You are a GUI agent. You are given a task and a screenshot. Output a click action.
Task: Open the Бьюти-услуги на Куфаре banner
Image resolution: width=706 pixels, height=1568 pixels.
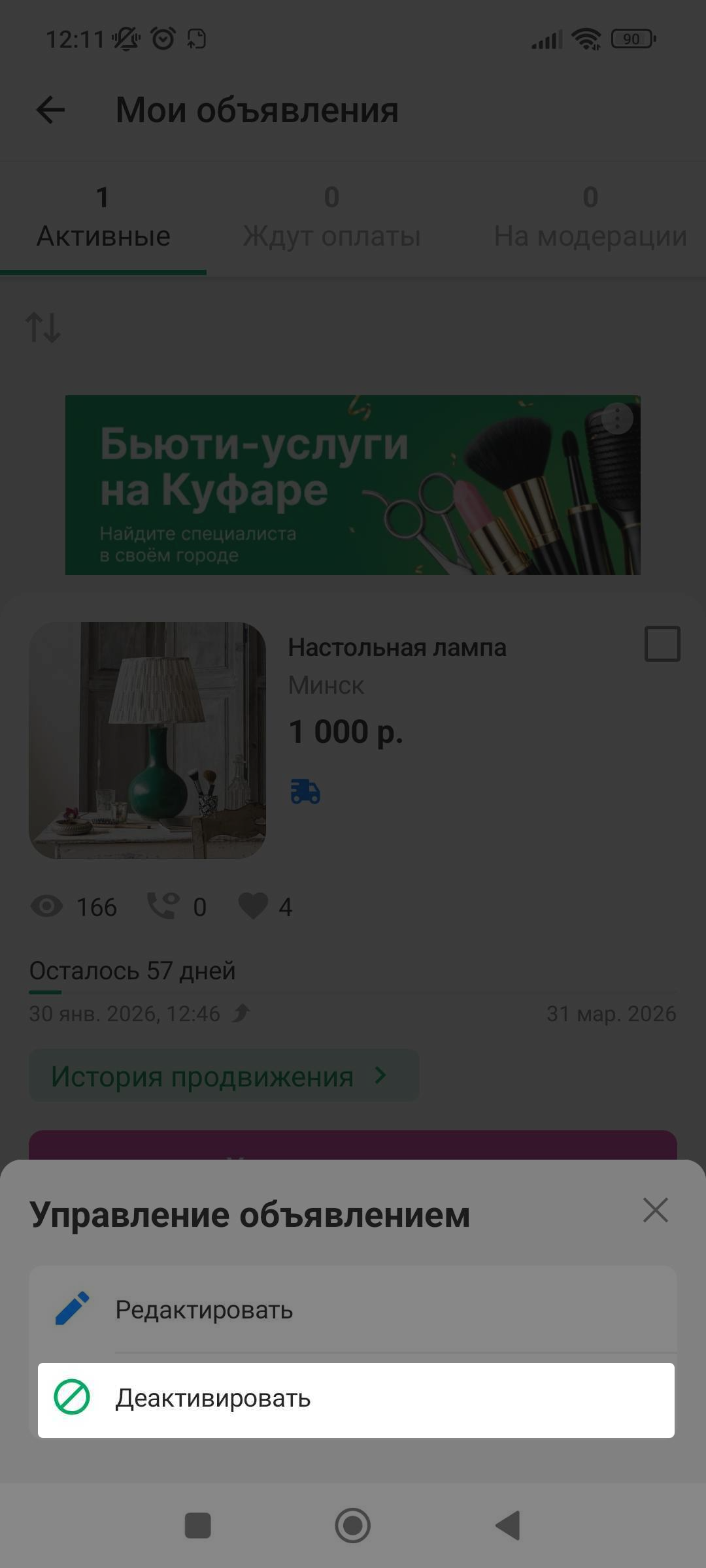coord(327,485)
